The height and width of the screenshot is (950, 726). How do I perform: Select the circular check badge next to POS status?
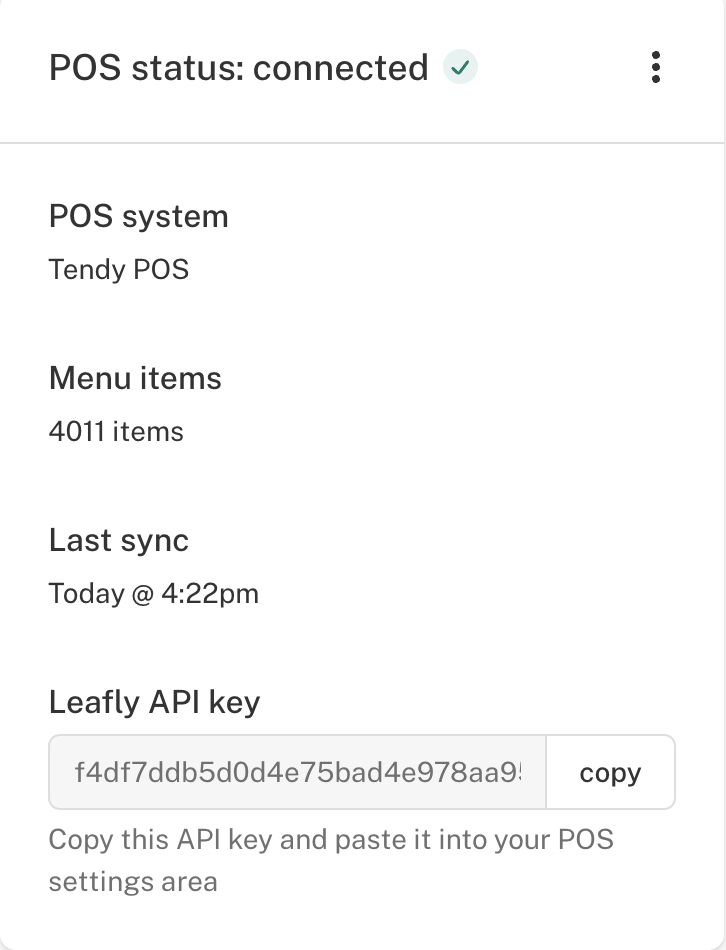(x=460, y=68)
